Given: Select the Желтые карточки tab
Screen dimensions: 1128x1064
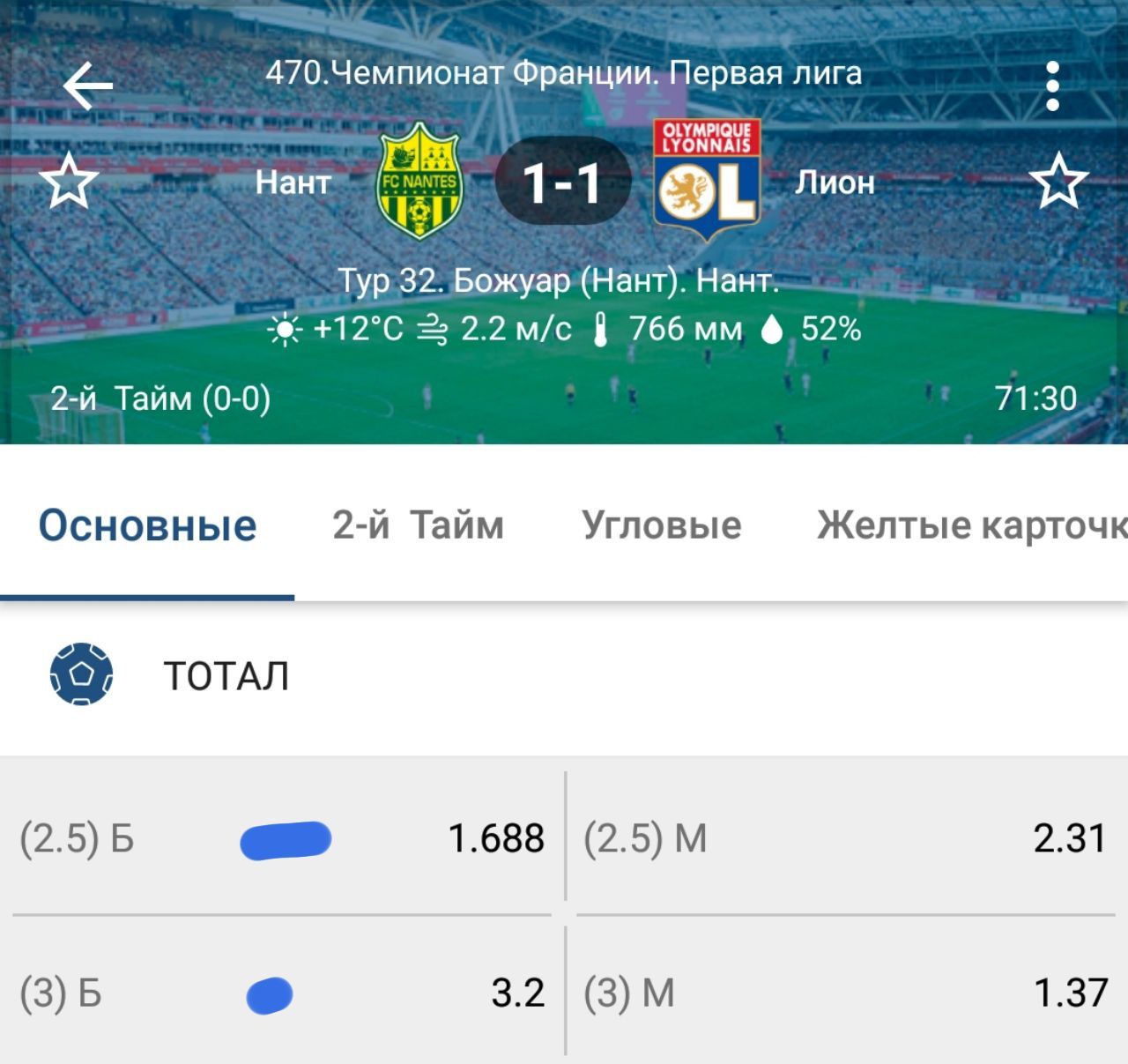Looking at the screenshot, I should click(x=971, y=526).
